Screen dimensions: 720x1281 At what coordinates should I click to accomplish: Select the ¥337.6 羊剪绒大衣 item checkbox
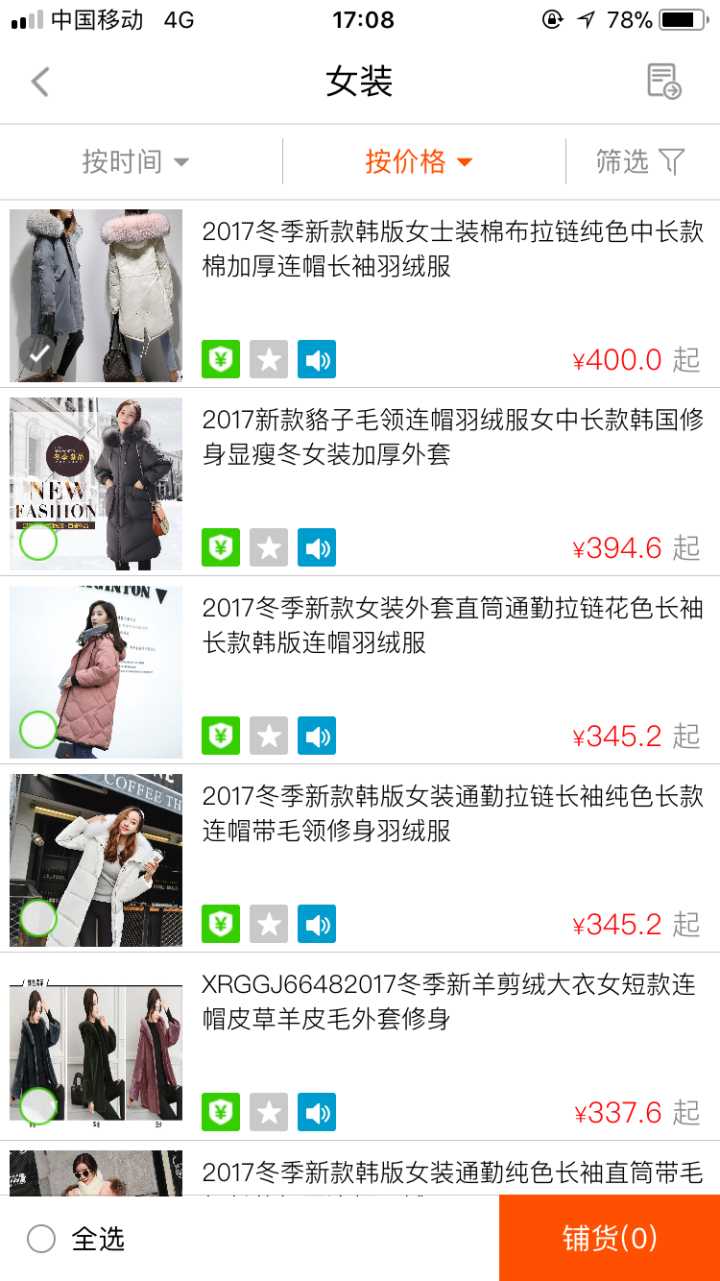38,1105
